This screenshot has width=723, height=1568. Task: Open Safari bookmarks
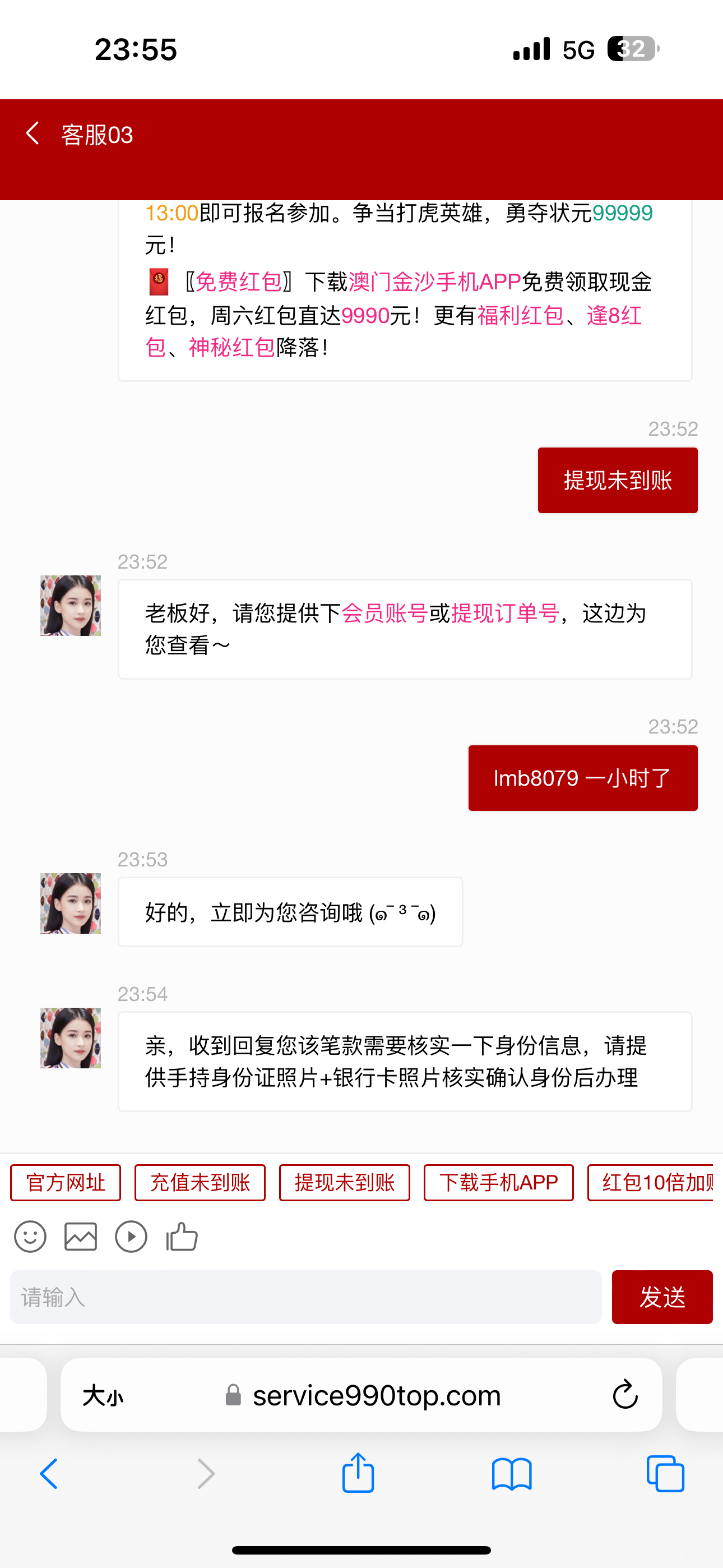coord(511,1474)
